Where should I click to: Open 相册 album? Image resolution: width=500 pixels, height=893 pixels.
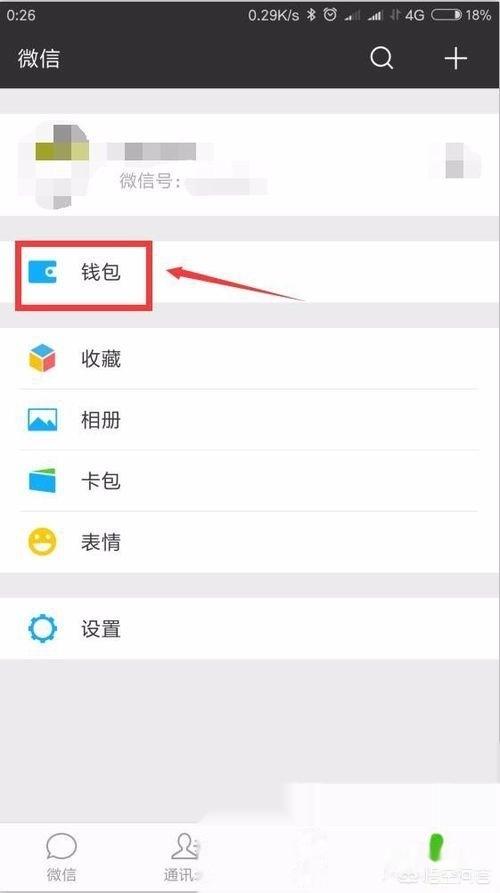pyautogui.click(x=250, y=420)
